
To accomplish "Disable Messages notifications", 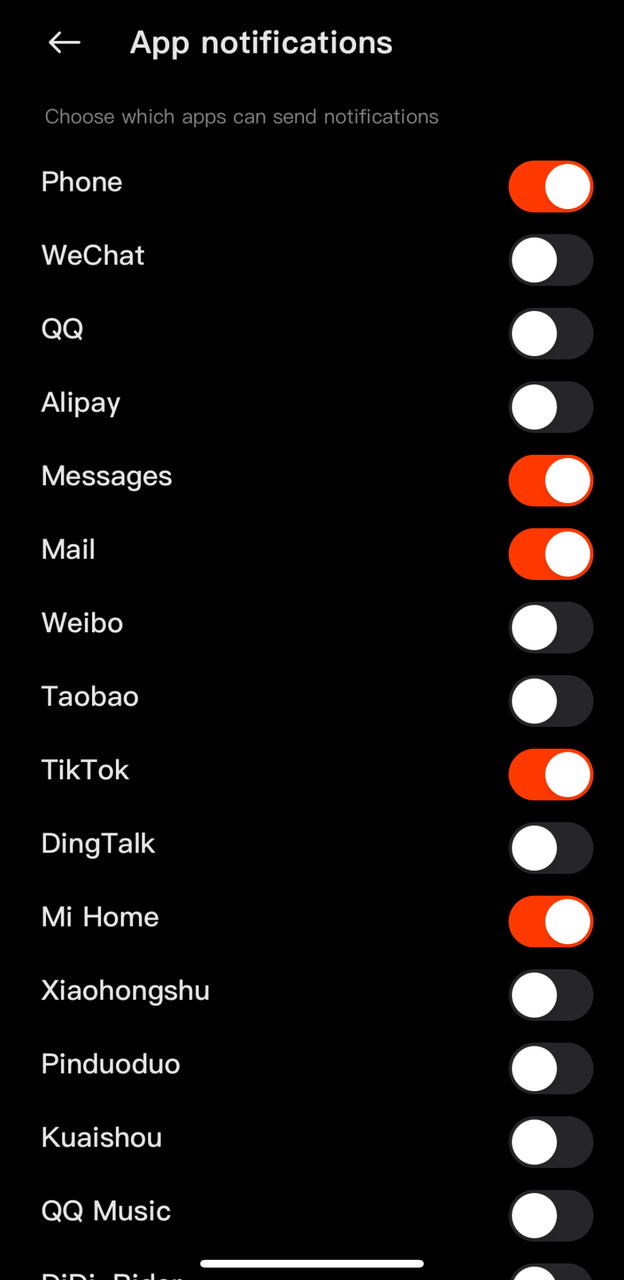I will (550, 480).
